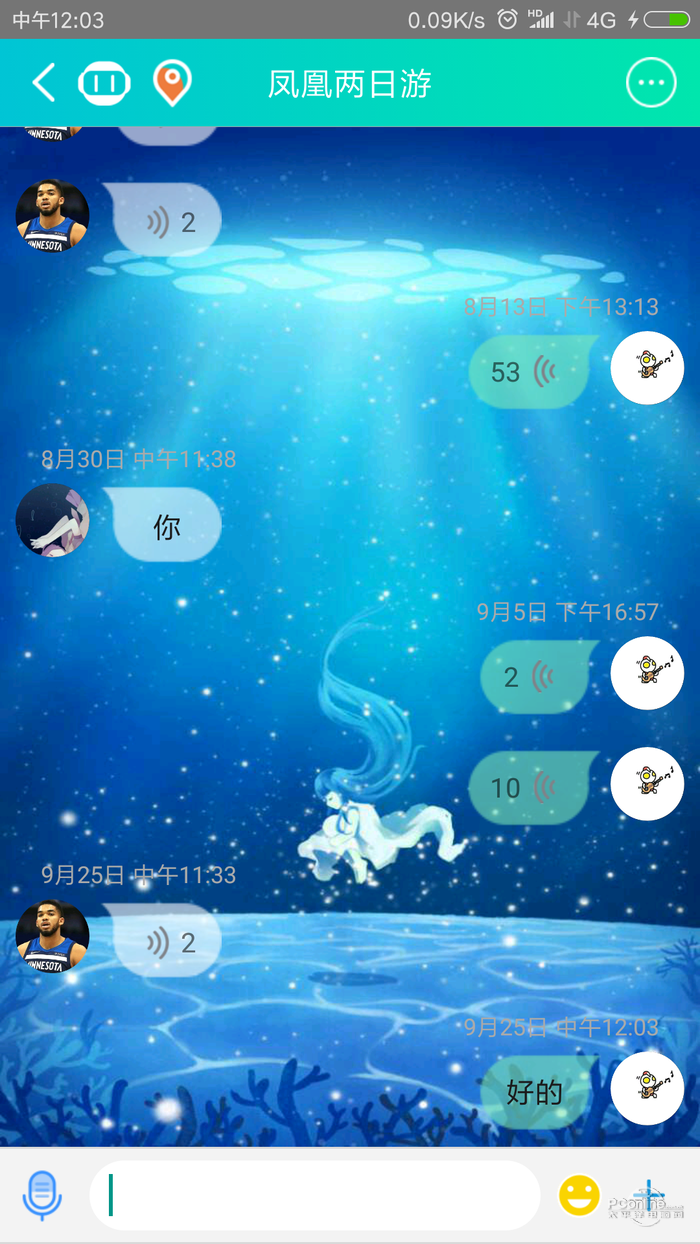Open the plus attachment menu
The height and width of the screenshot is (1244, 700).
pyautogui.click(x=648, y=1194)
